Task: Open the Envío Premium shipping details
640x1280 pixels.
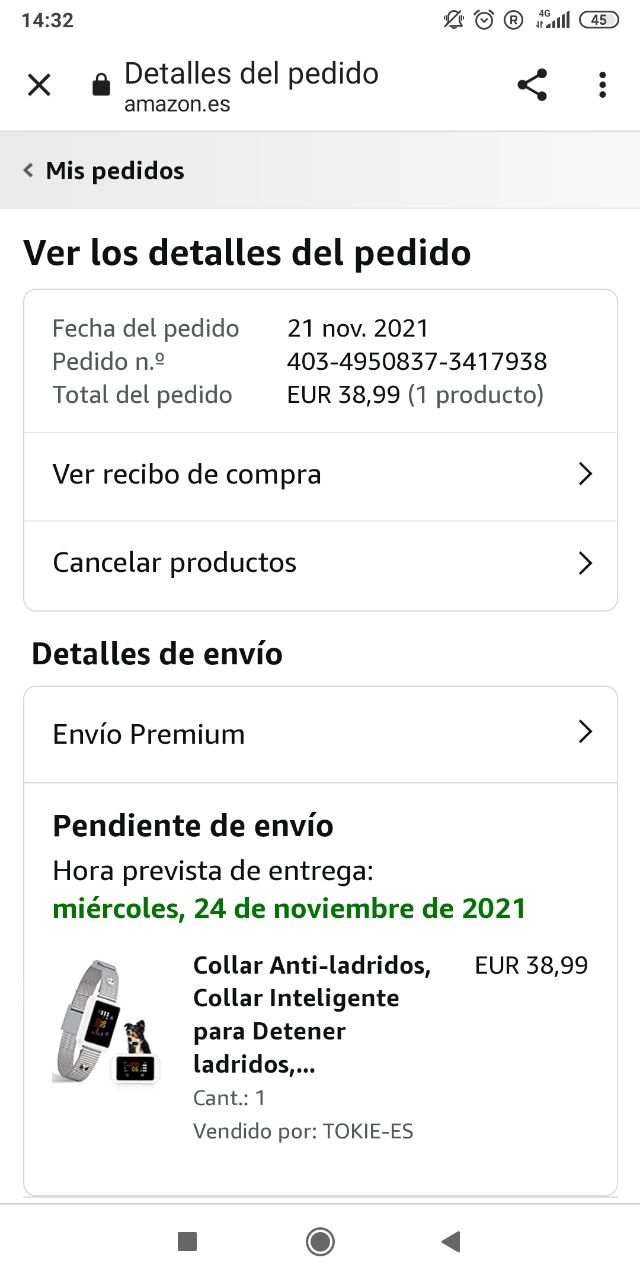Action: click(320, 734)
